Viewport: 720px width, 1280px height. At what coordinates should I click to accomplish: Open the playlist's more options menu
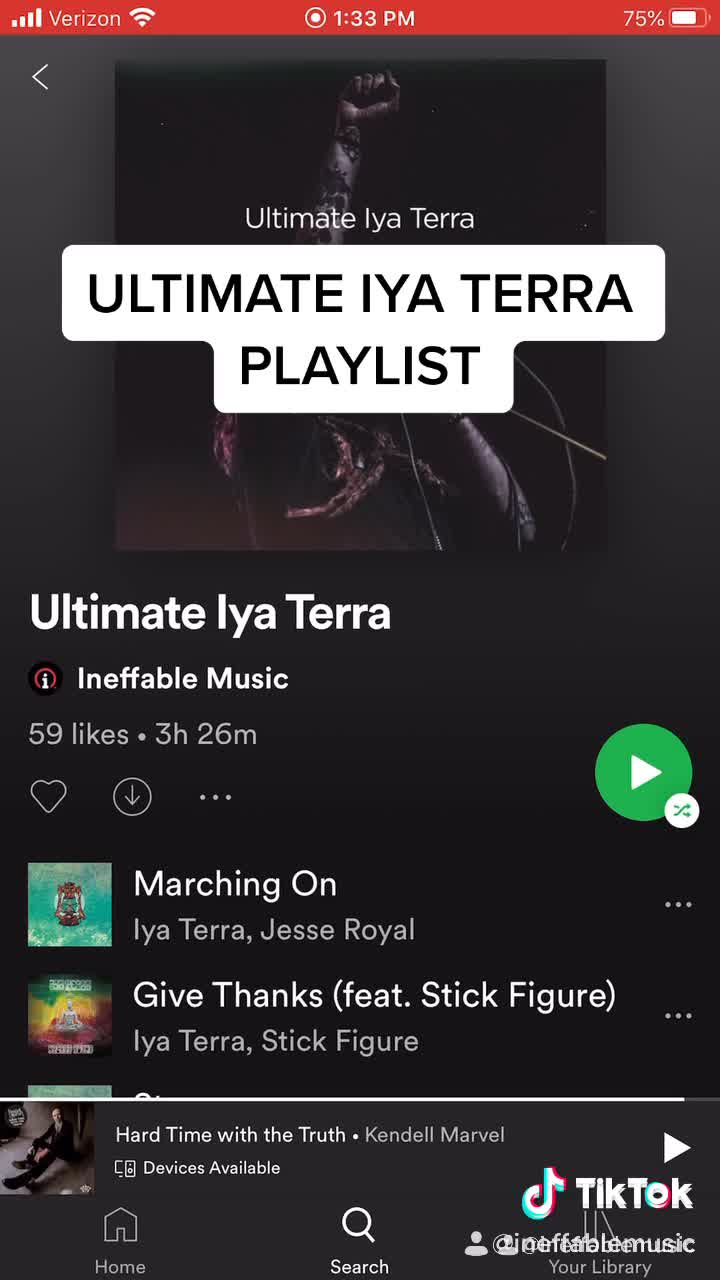point(215,797)
